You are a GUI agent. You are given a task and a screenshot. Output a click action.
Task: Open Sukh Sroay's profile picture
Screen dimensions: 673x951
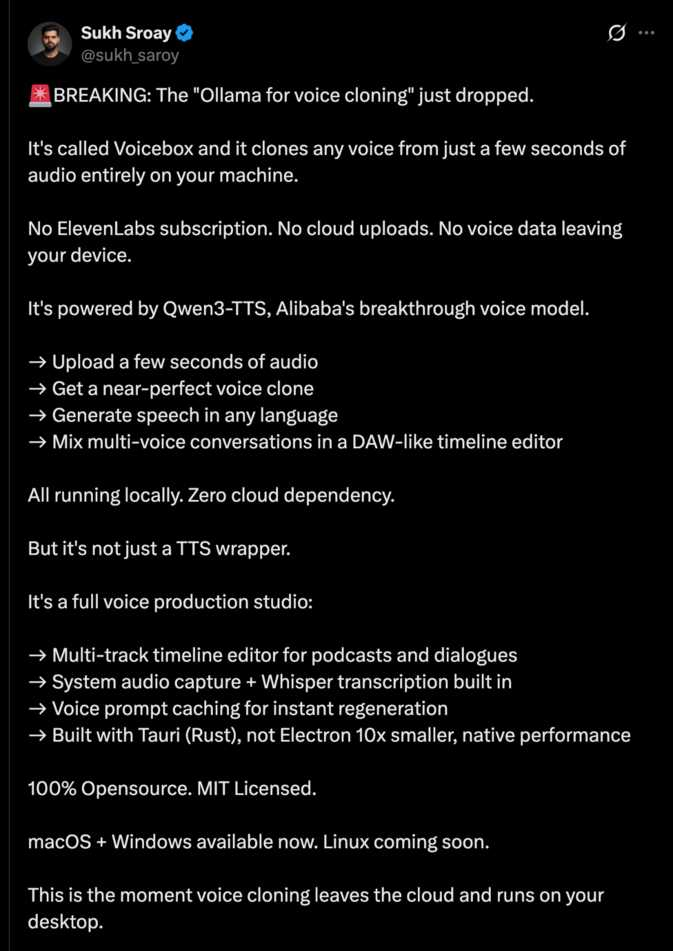click(x=49, y=44)
